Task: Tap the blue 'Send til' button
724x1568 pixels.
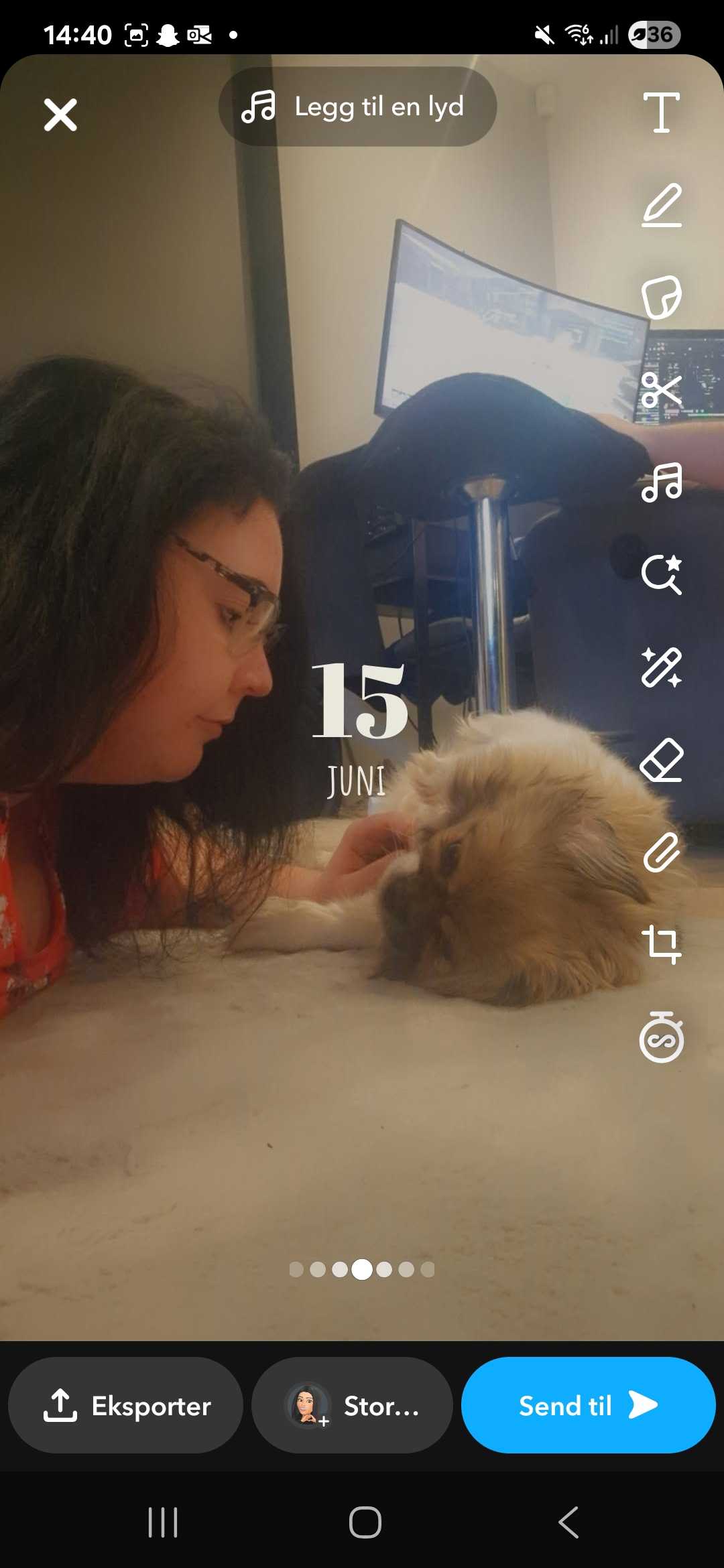Action: [588, 1405]
